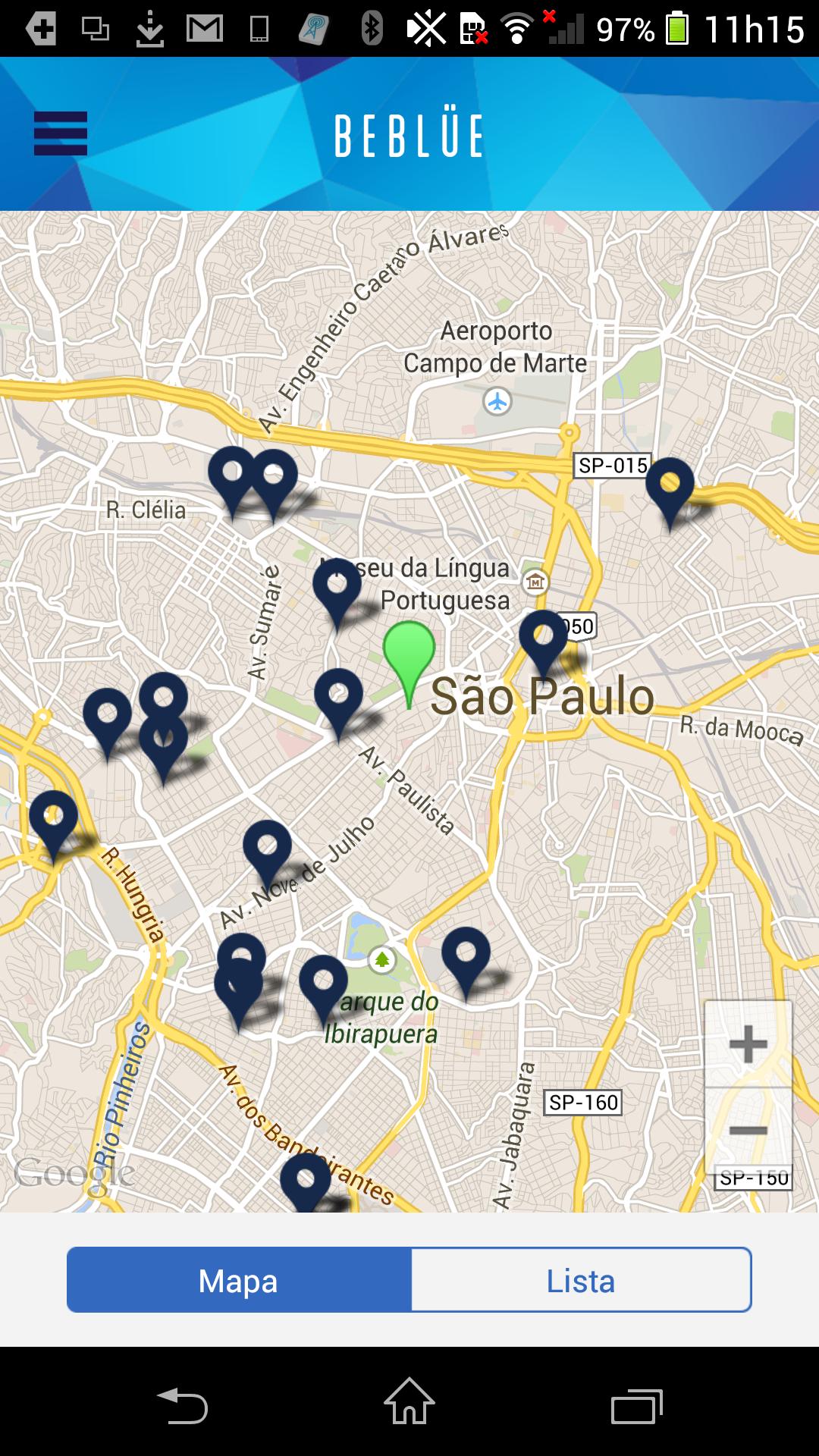Open the hamburger drawer menu
Viewport: 819px width, 1456px height.
click(x=61, y=133)
